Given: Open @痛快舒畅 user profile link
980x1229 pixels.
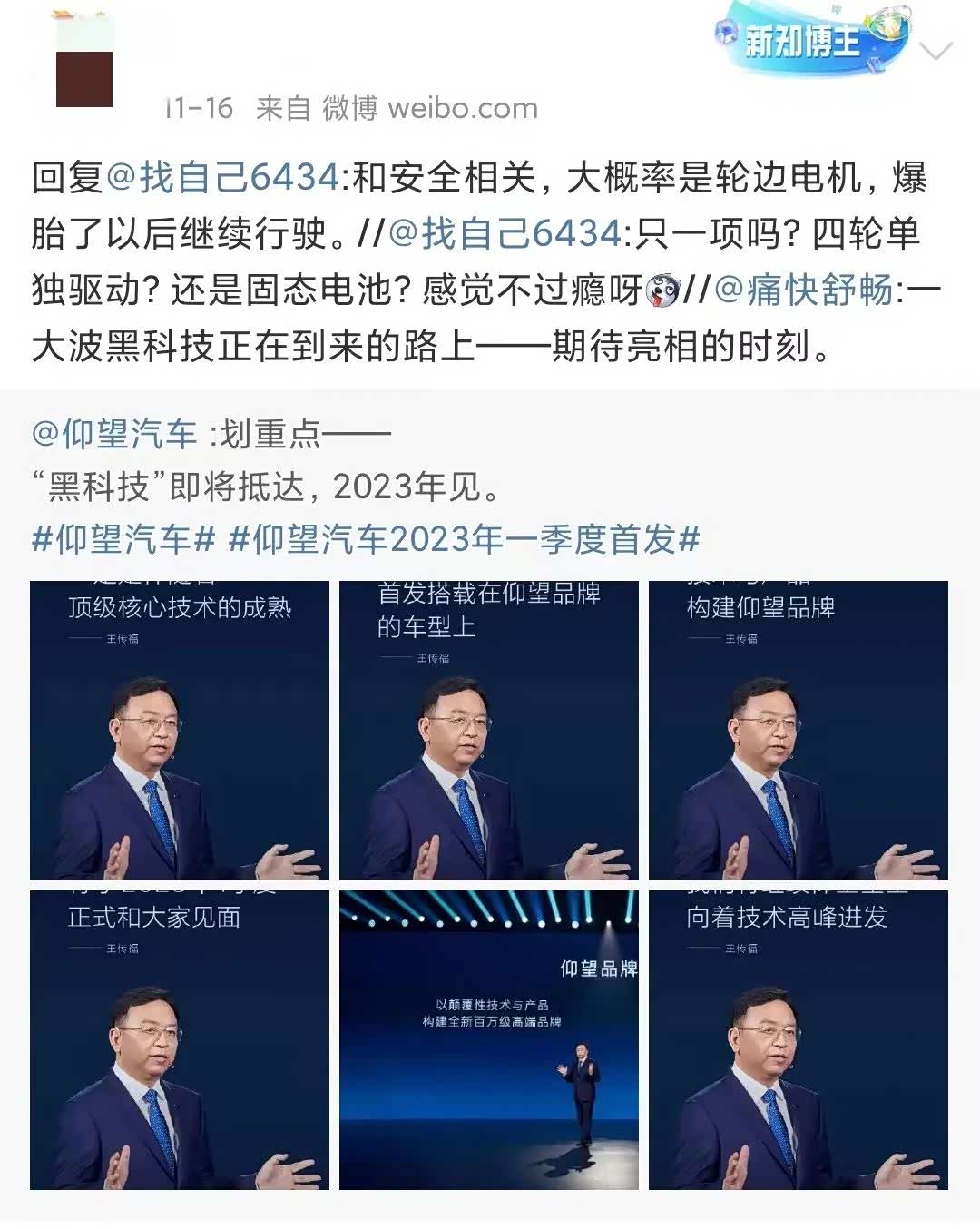Looking at the screenshot, I should [804, 290].
